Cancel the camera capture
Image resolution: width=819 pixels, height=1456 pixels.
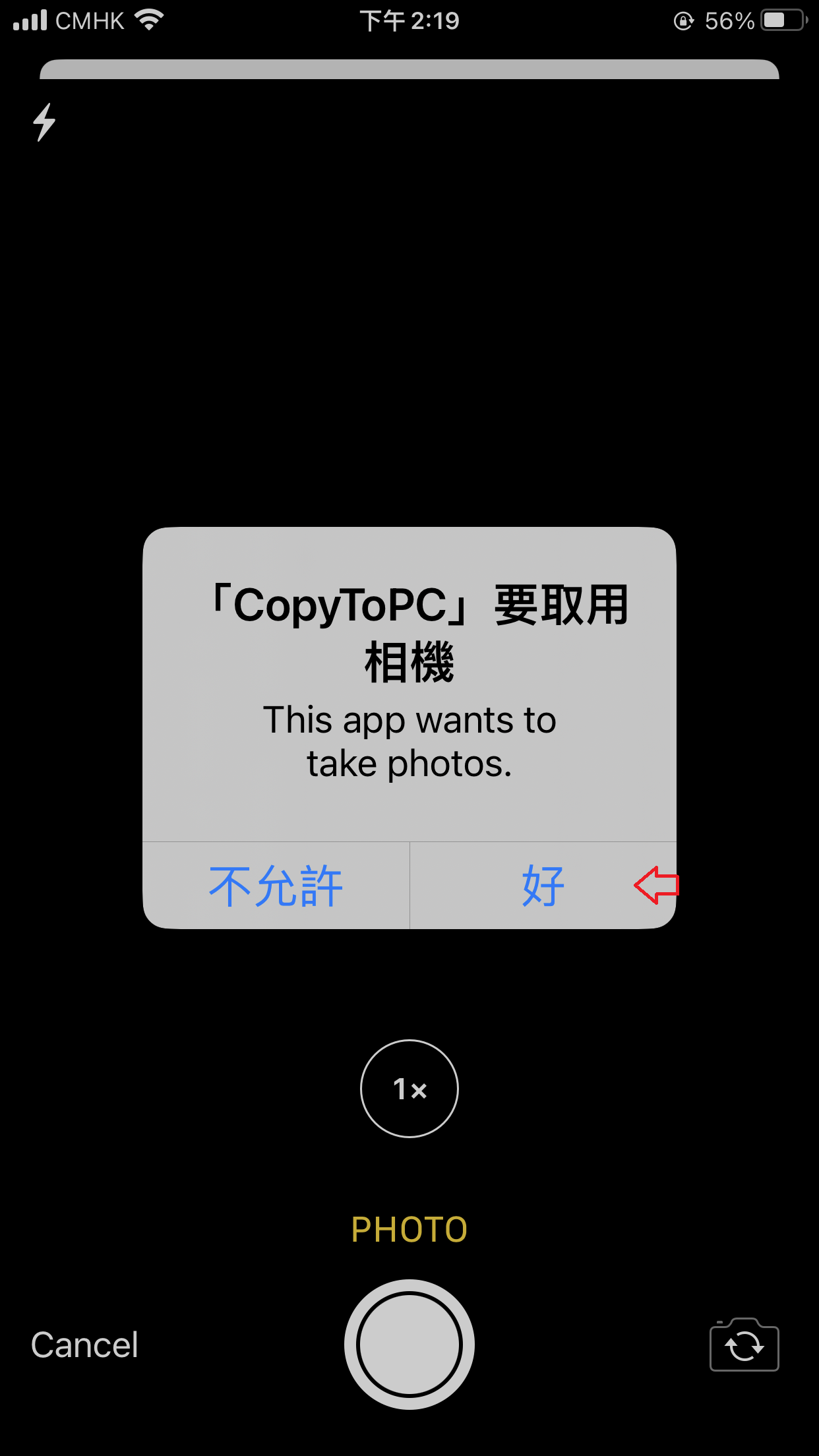(84, 1345)
